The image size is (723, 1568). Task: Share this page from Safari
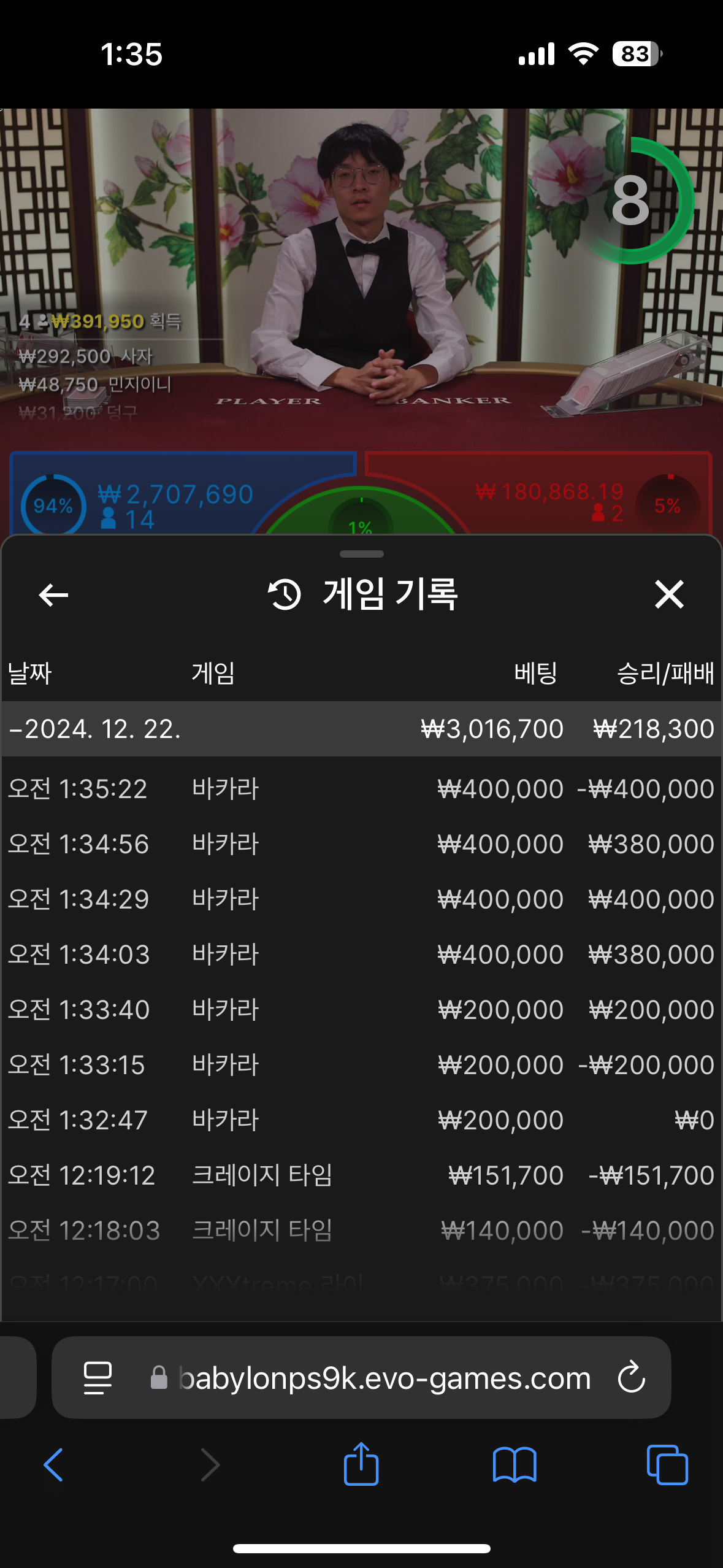[x=361, y=1463]
